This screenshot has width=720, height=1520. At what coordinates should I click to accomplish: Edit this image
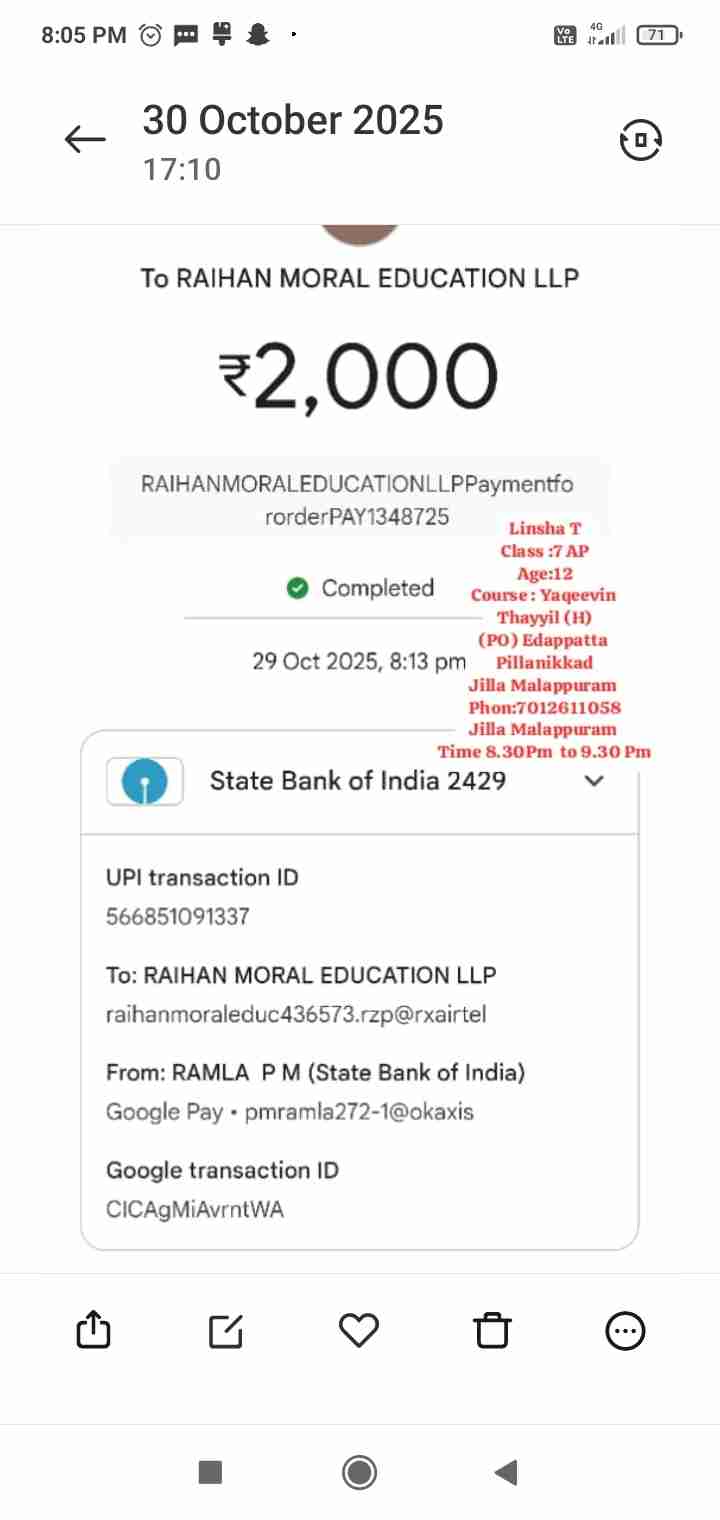[x=226, y=1330]
